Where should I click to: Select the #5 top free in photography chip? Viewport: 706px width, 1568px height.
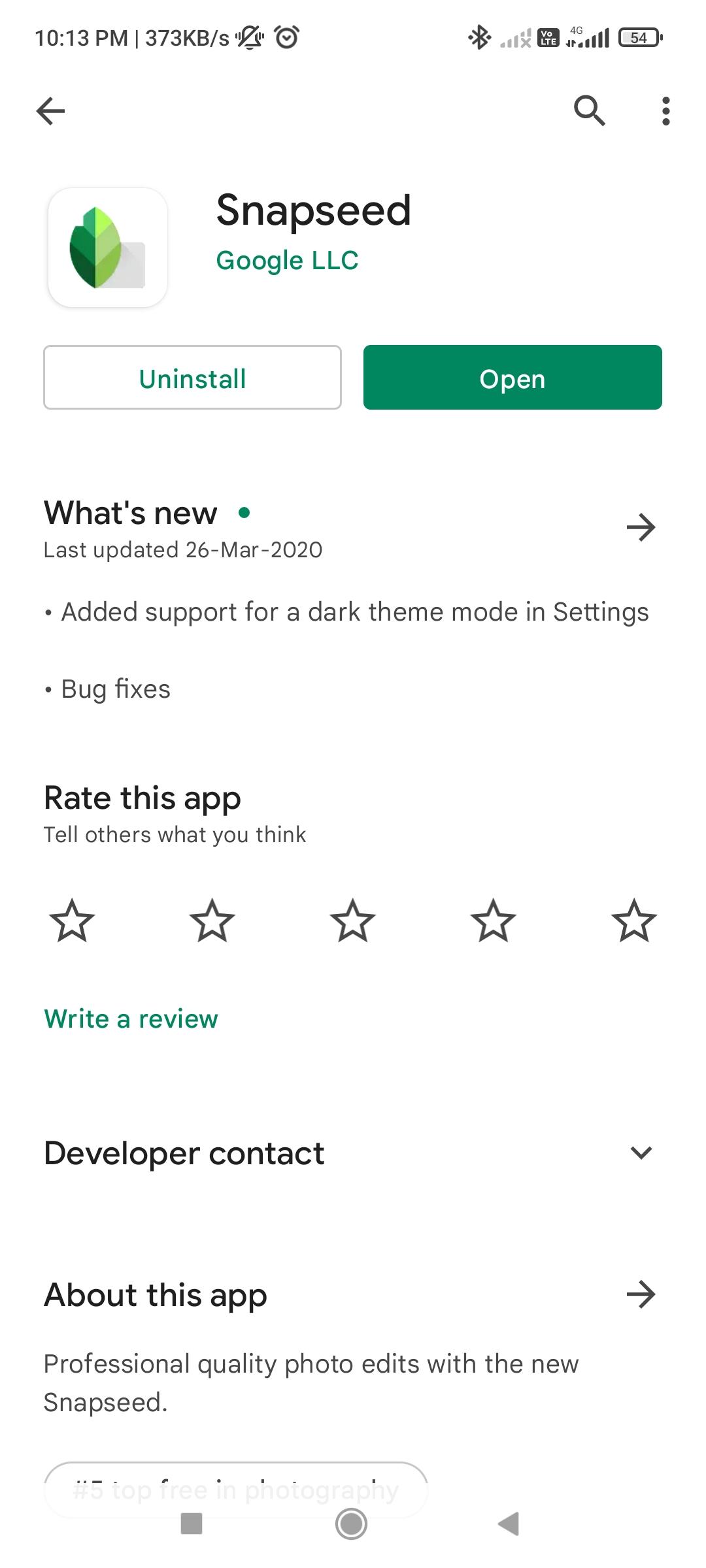coord(235,1490)
